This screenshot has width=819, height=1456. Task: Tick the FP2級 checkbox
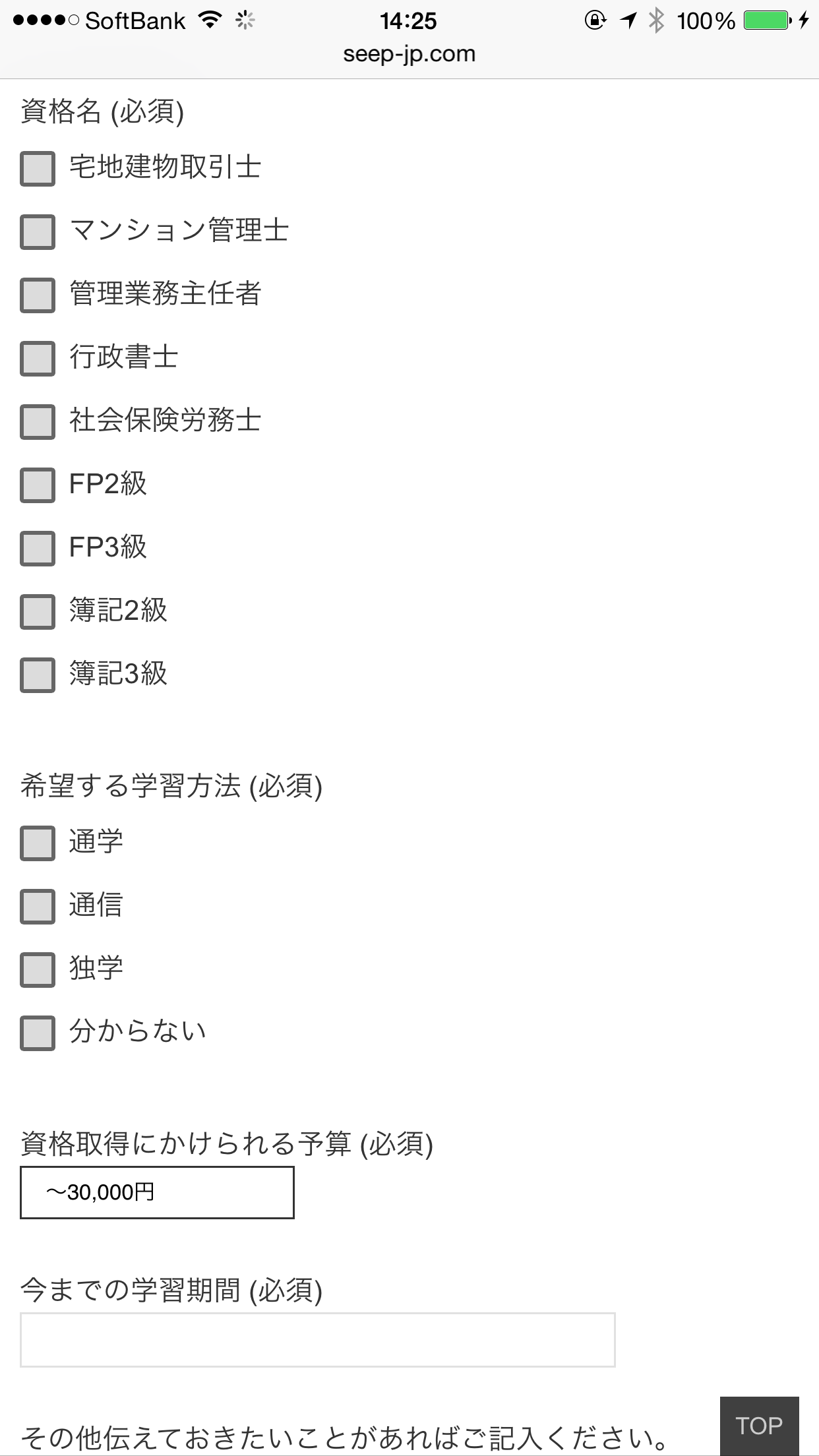pos(38,485)
